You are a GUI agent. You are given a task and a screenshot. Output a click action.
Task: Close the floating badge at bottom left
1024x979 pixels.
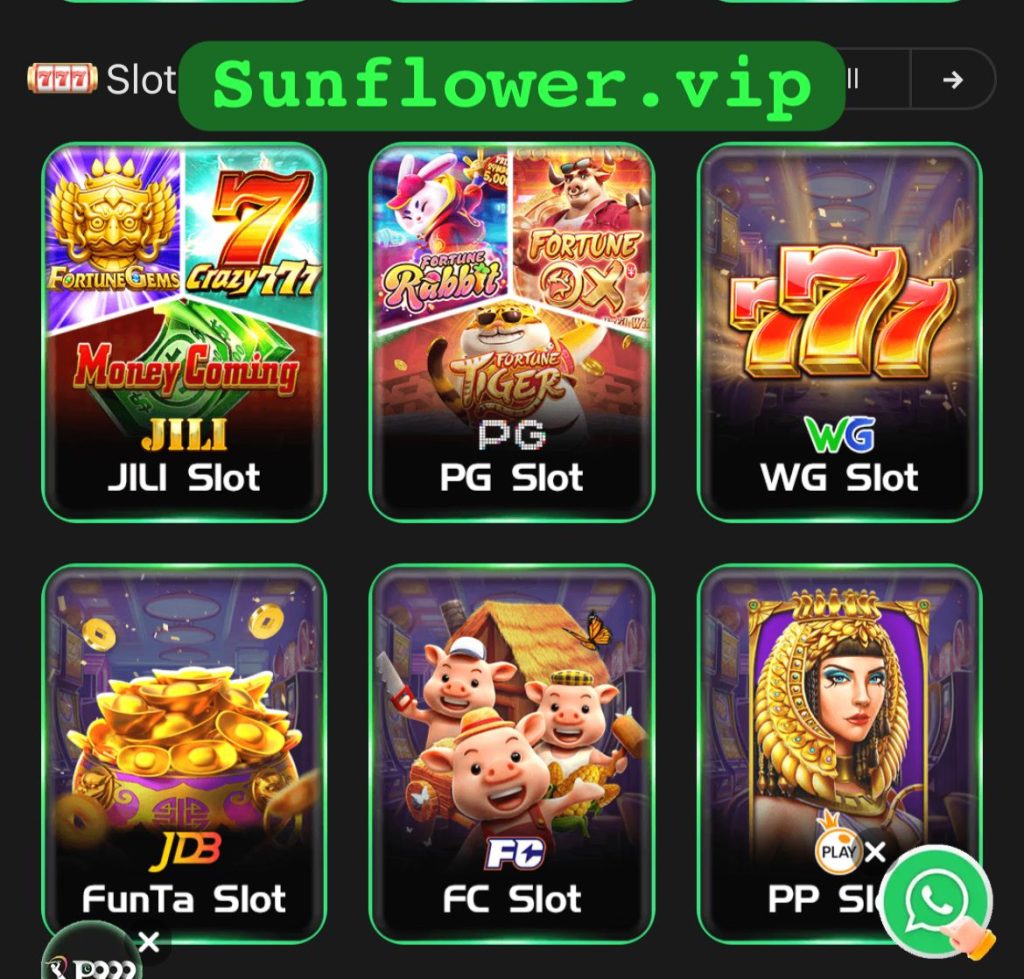[x=149, y=941]
